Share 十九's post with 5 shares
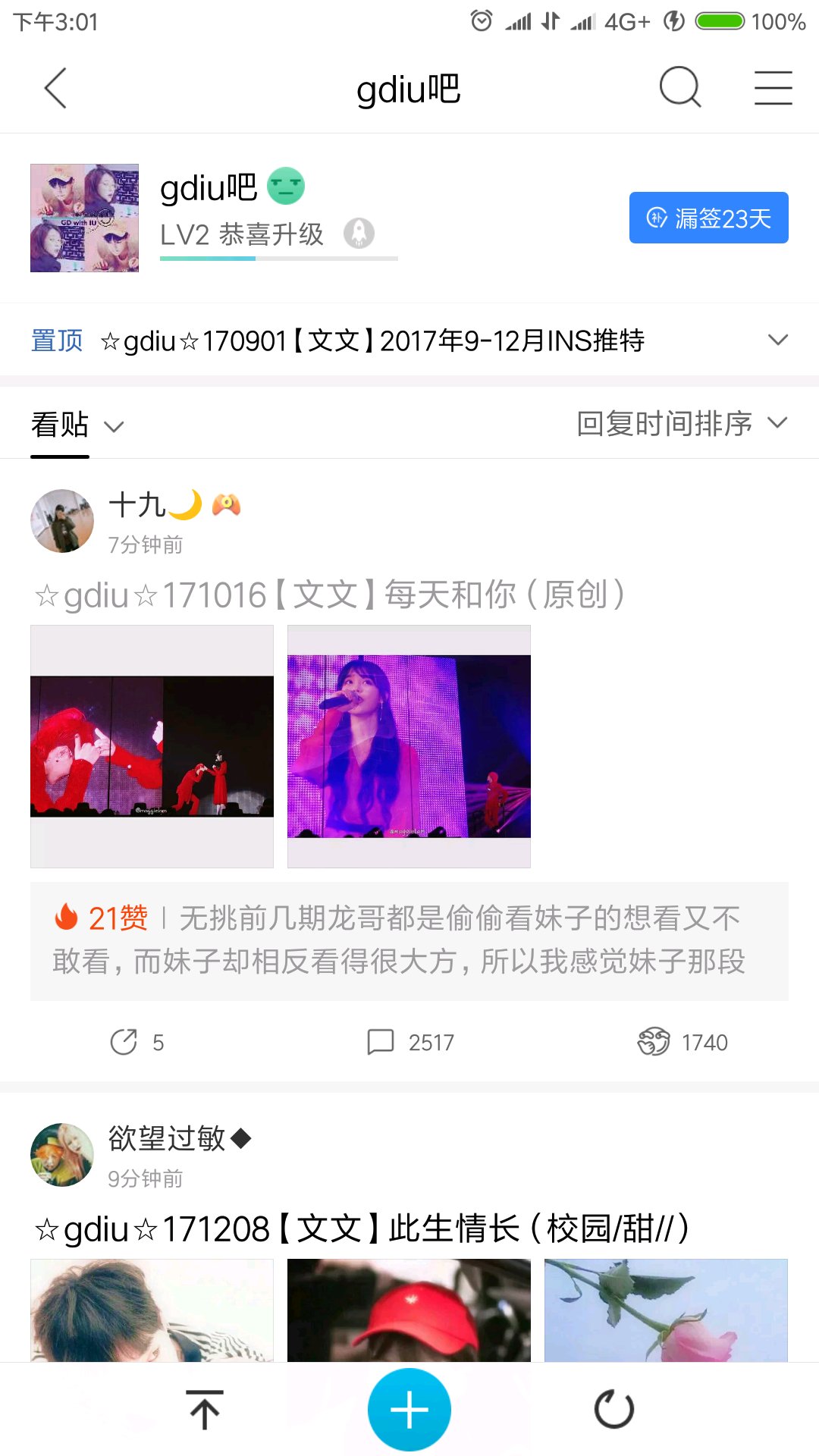The image size is (819, 1456). point(136,1042)
